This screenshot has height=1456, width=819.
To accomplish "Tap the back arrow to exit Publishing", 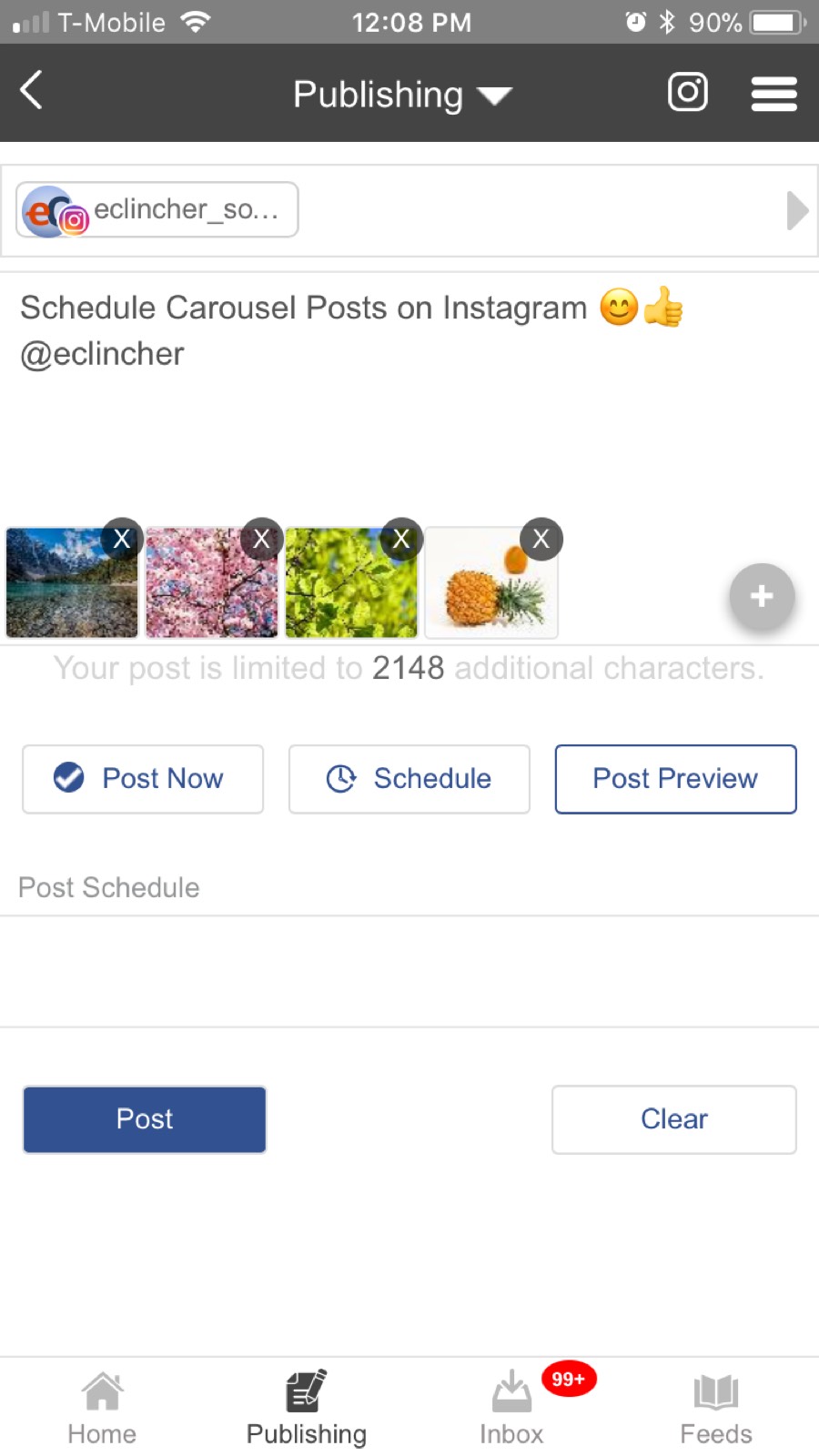I will click(x=32, y=92).
